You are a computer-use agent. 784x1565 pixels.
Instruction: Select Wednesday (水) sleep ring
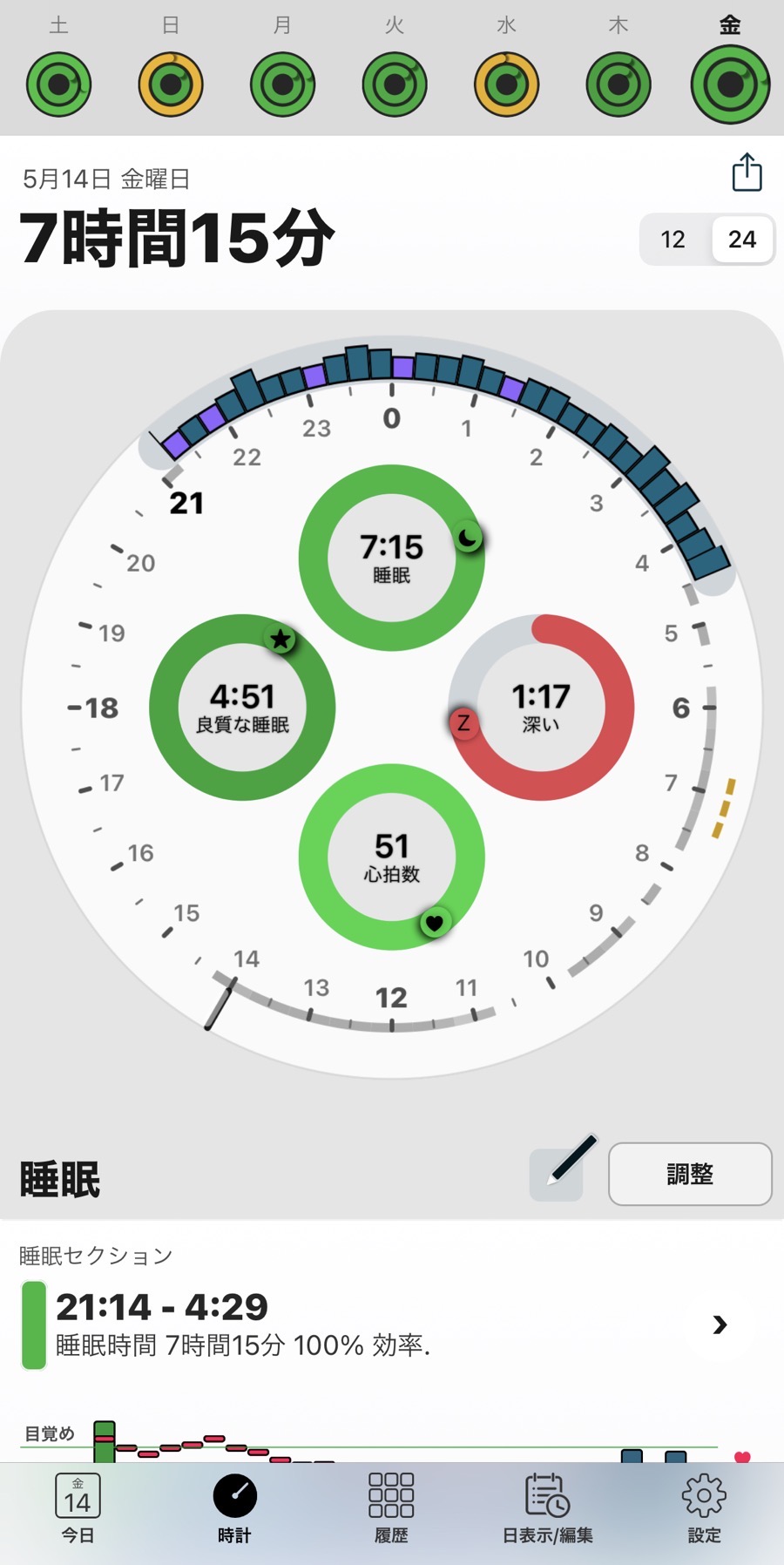point(506,85)
